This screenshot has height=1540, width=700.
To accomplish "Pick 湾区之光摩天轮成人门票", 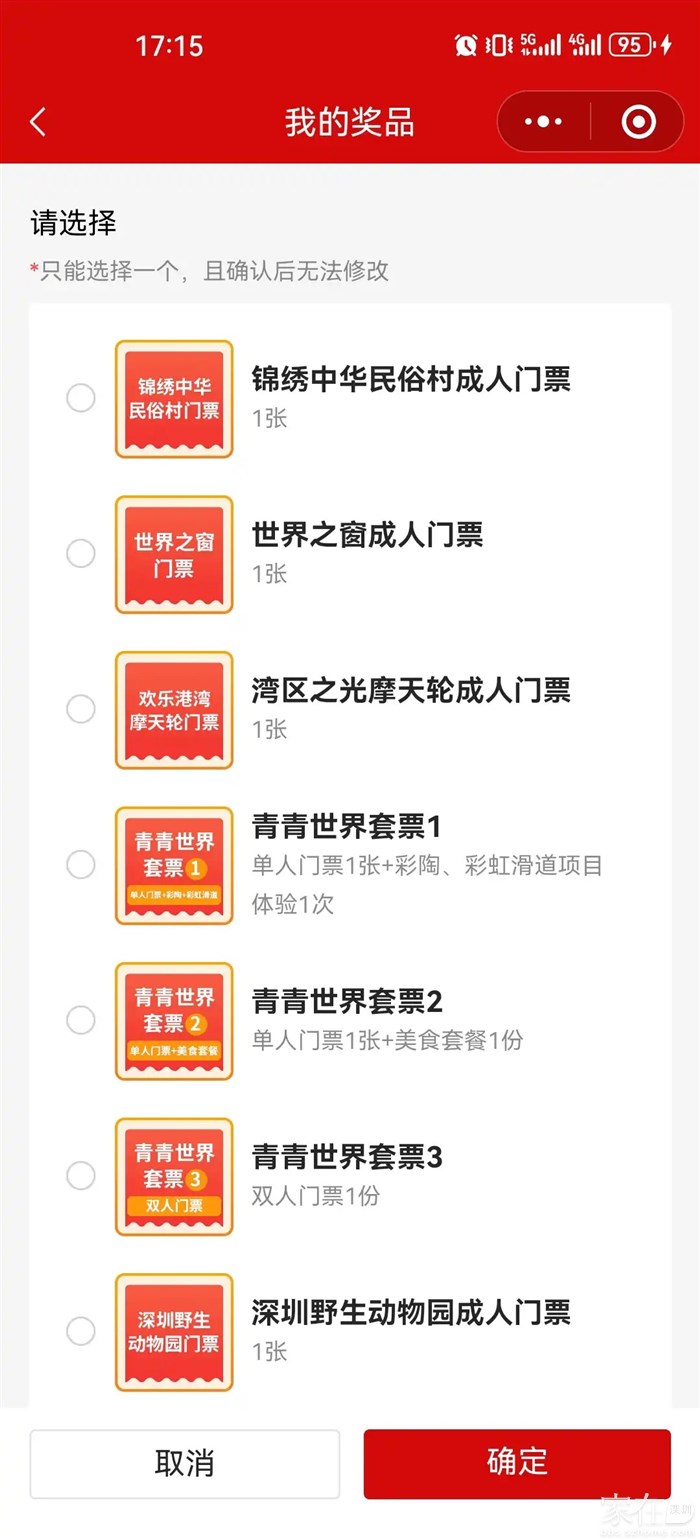I will (x=81, y=709).
